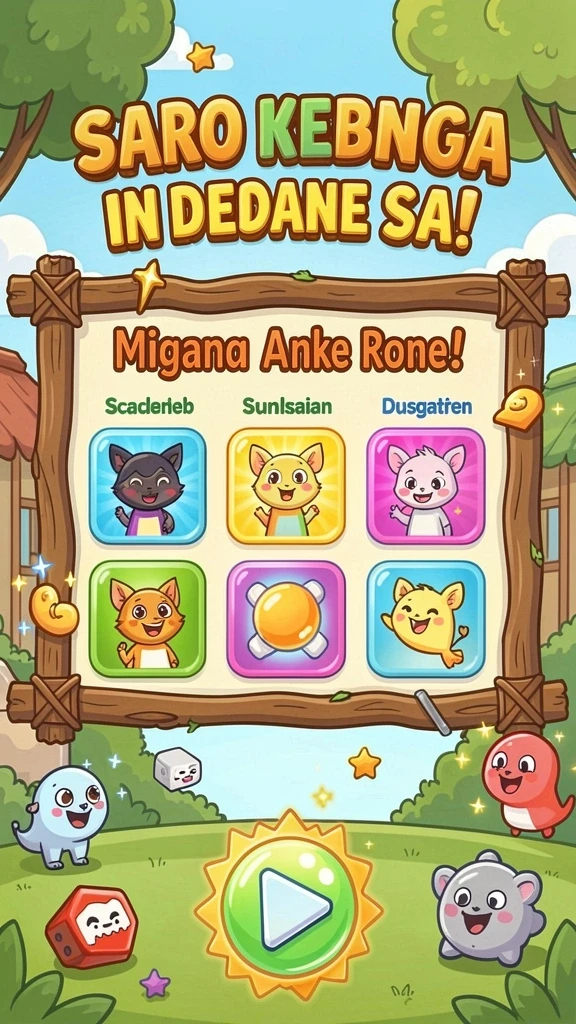Choose the dancing yellow creature on blue tile
Viewport: 576px width, 1024px height.
point(426,619)
